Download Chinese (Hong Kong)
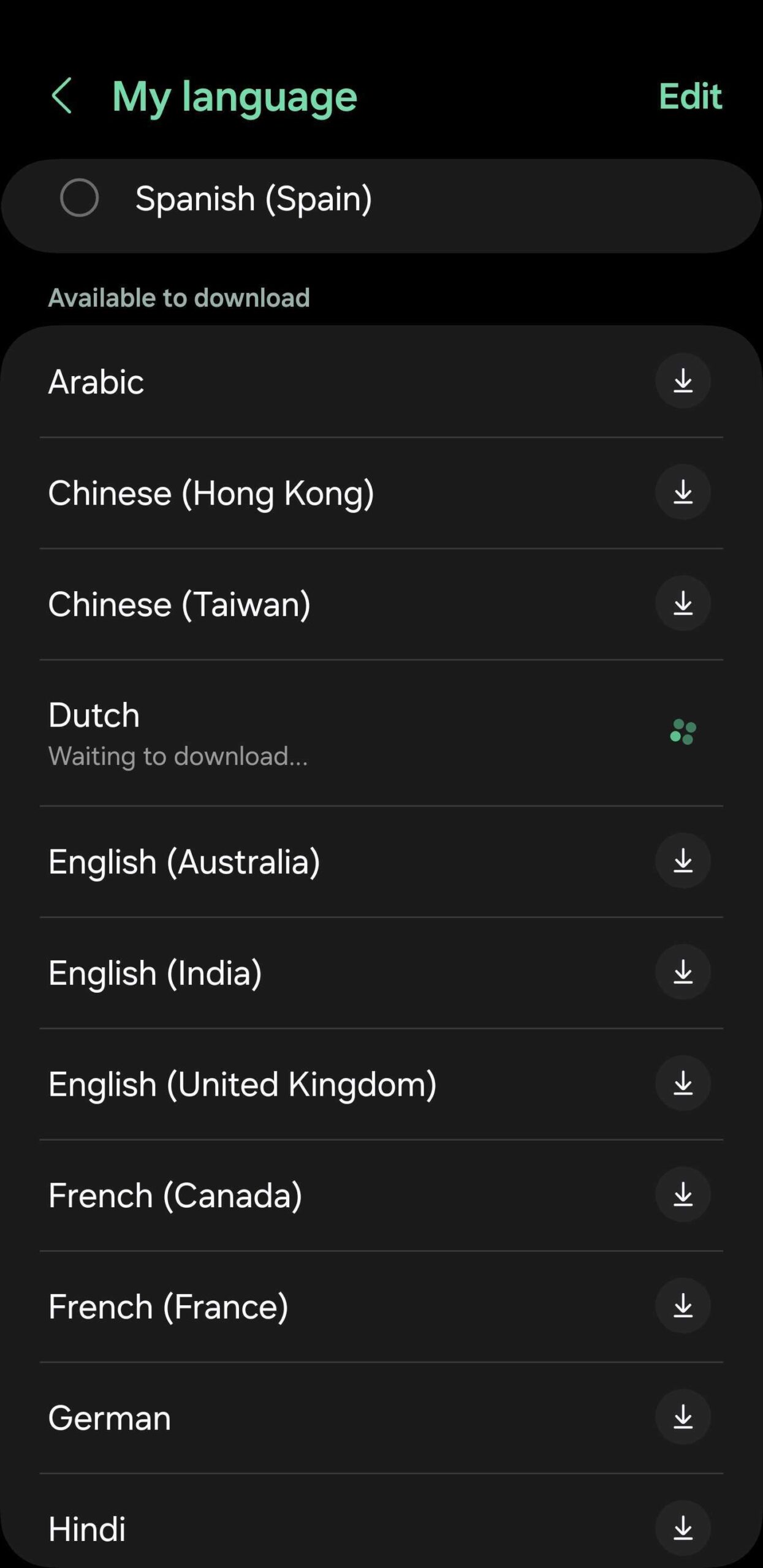The width and height of the screenshot is (763, 1568). (683, 492)
